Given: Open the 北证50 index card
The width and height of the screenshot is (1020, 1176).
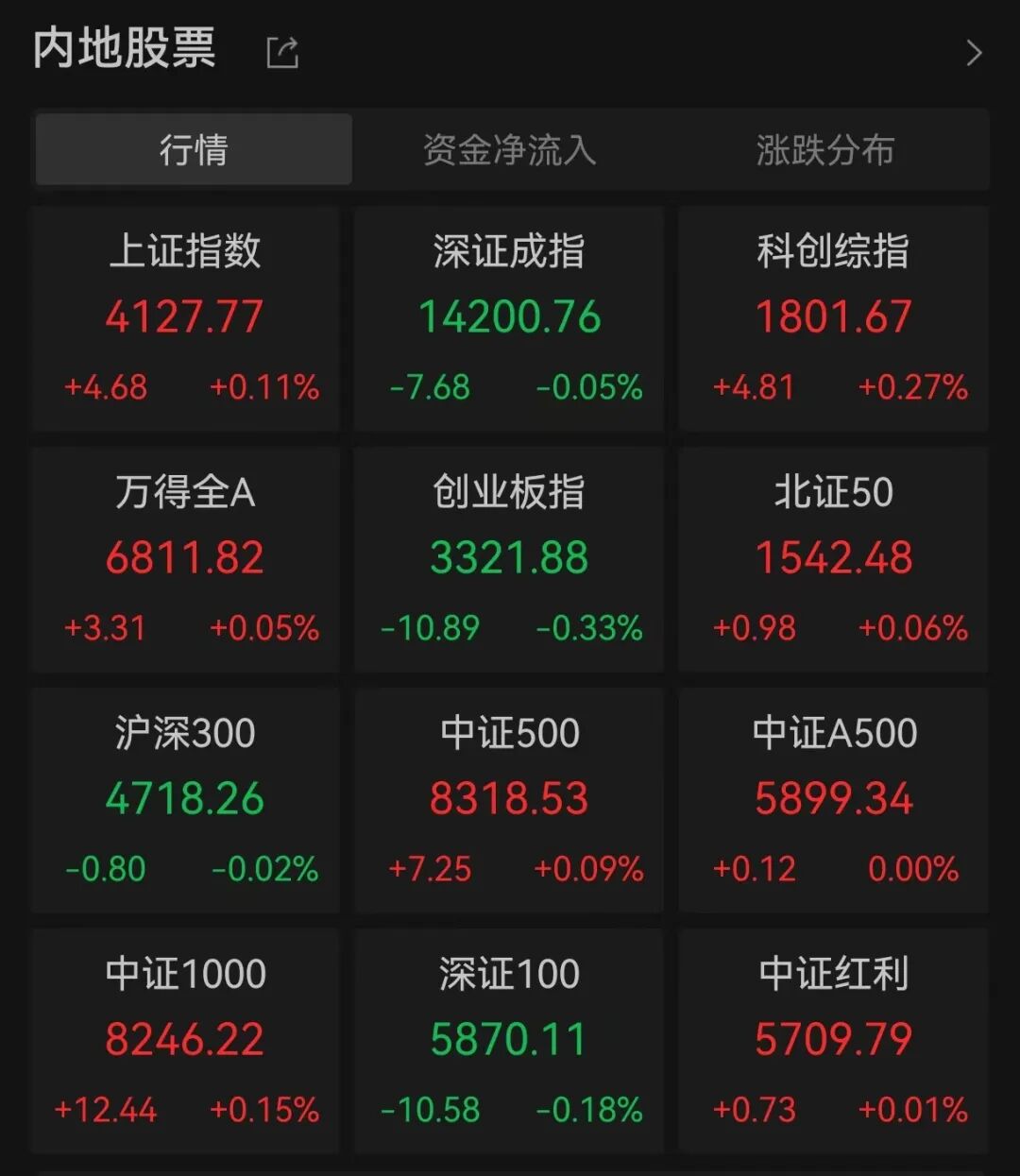Looking at the screenshot, I should coord(833,559).
